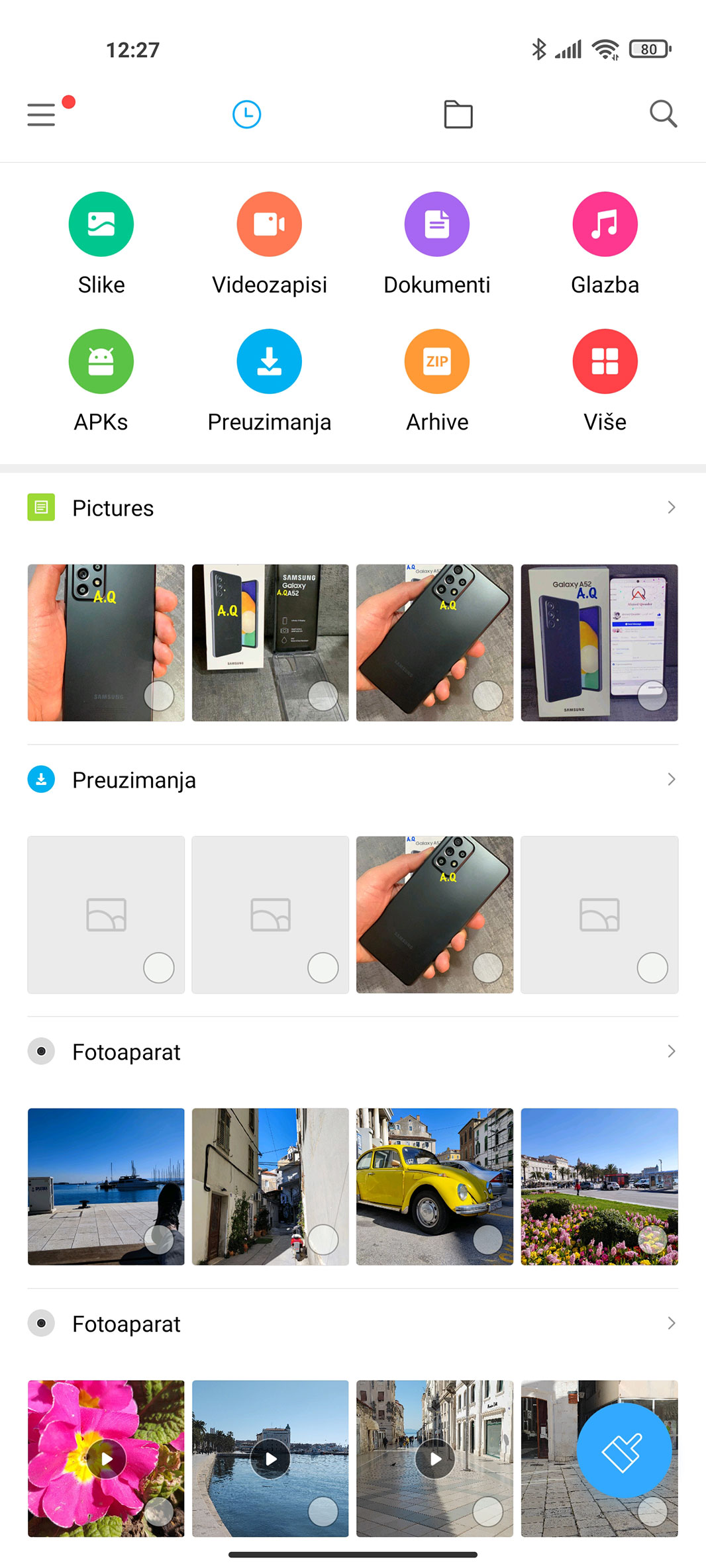Show APKs files
Viewport: 706px width, 1568px height.
pyautogui.click(x=101, y=380)
